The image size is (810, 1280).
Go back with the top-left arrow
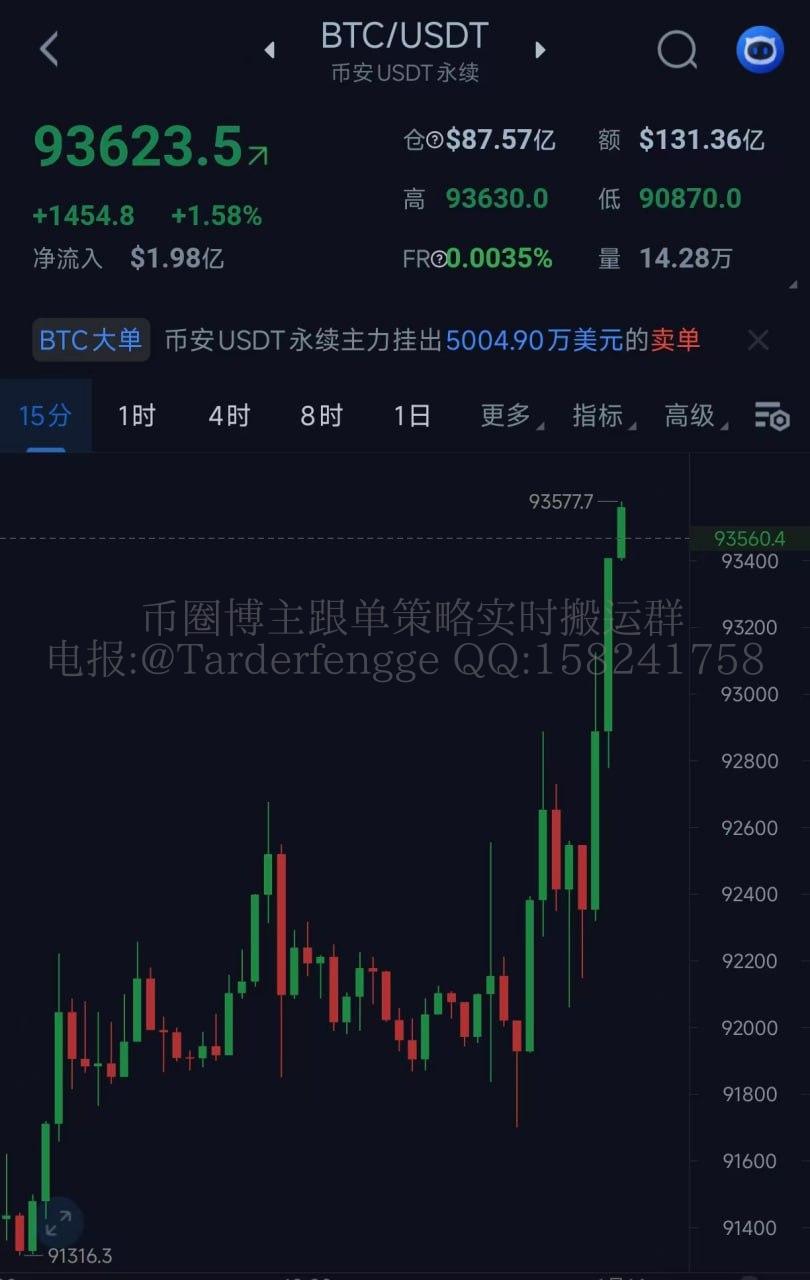tap(49, 48)
